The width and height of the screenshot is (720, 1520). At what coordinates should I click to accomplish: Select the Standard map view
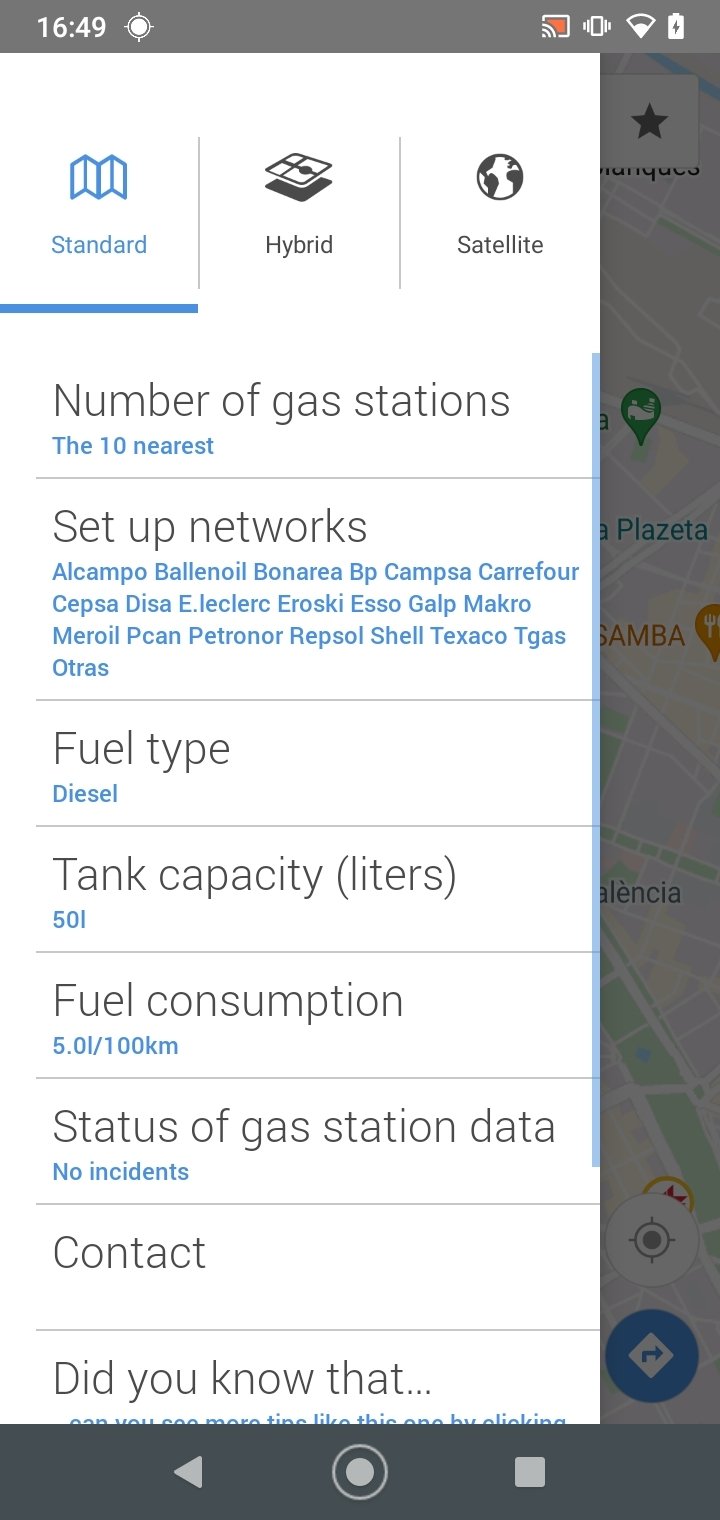pos(99,210)
